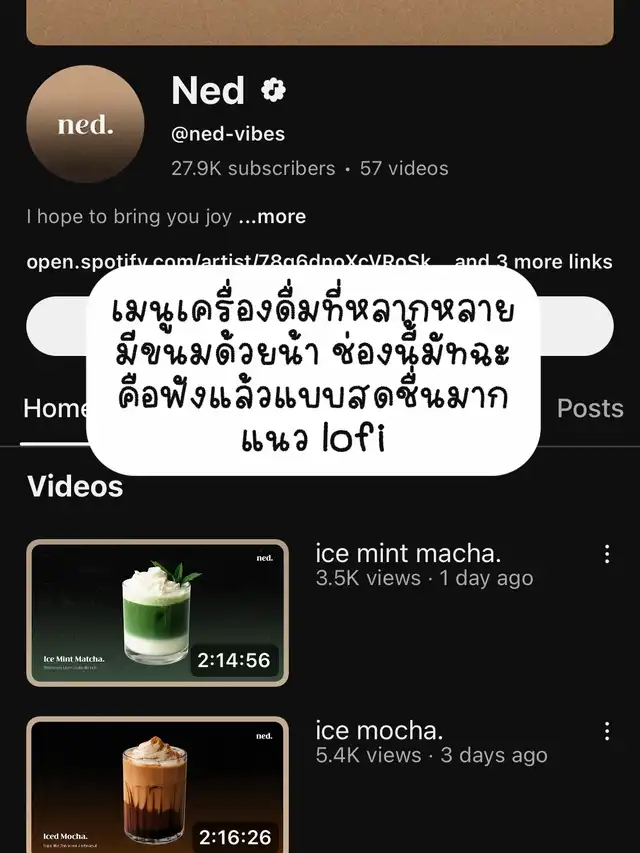Viewport: 640px width, 853px height.
Task: Open options menu for ice mint macha
Action: [607, 555]
